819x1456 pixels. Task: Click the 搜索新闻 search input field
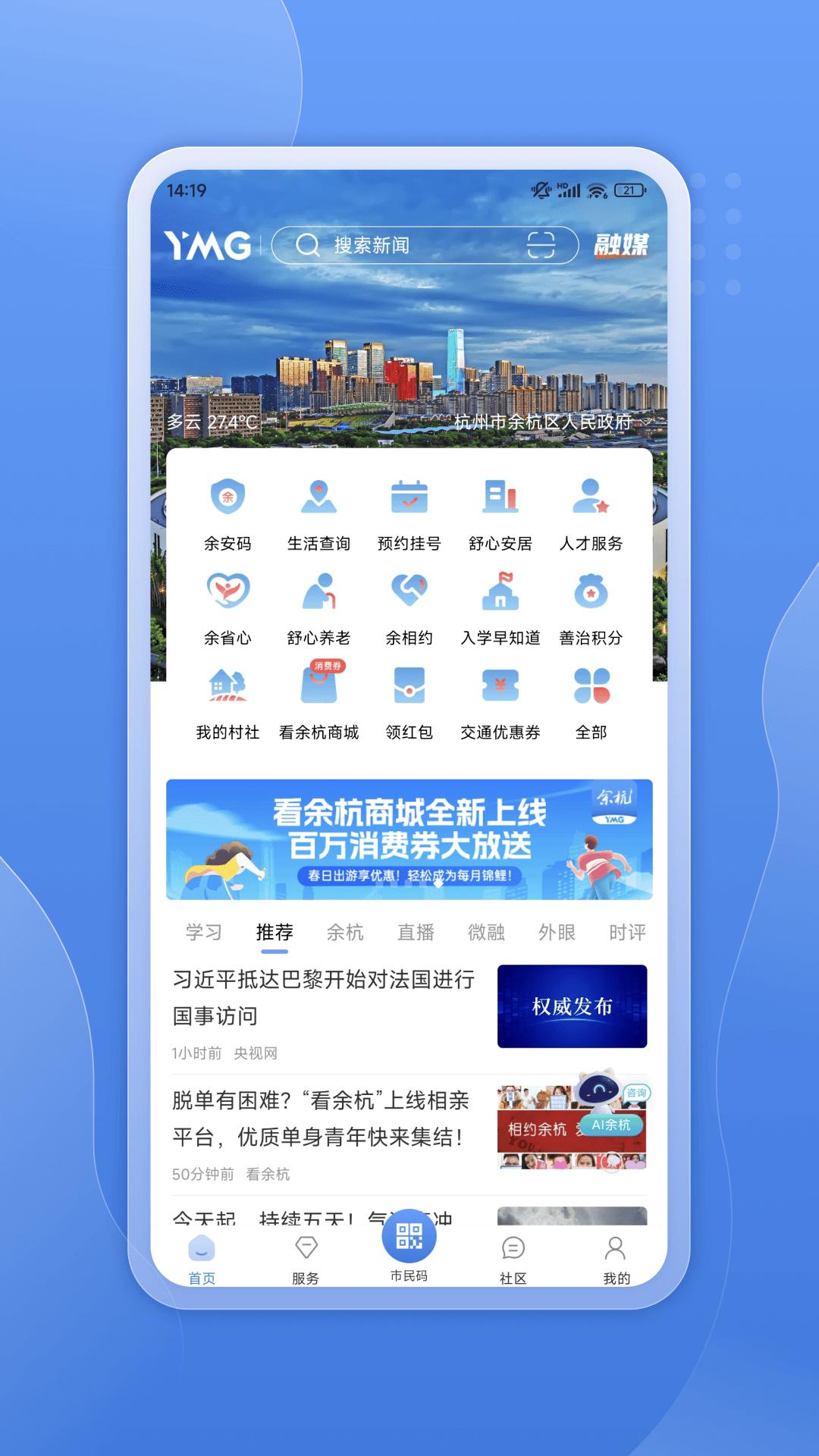(x=394, y=245)
